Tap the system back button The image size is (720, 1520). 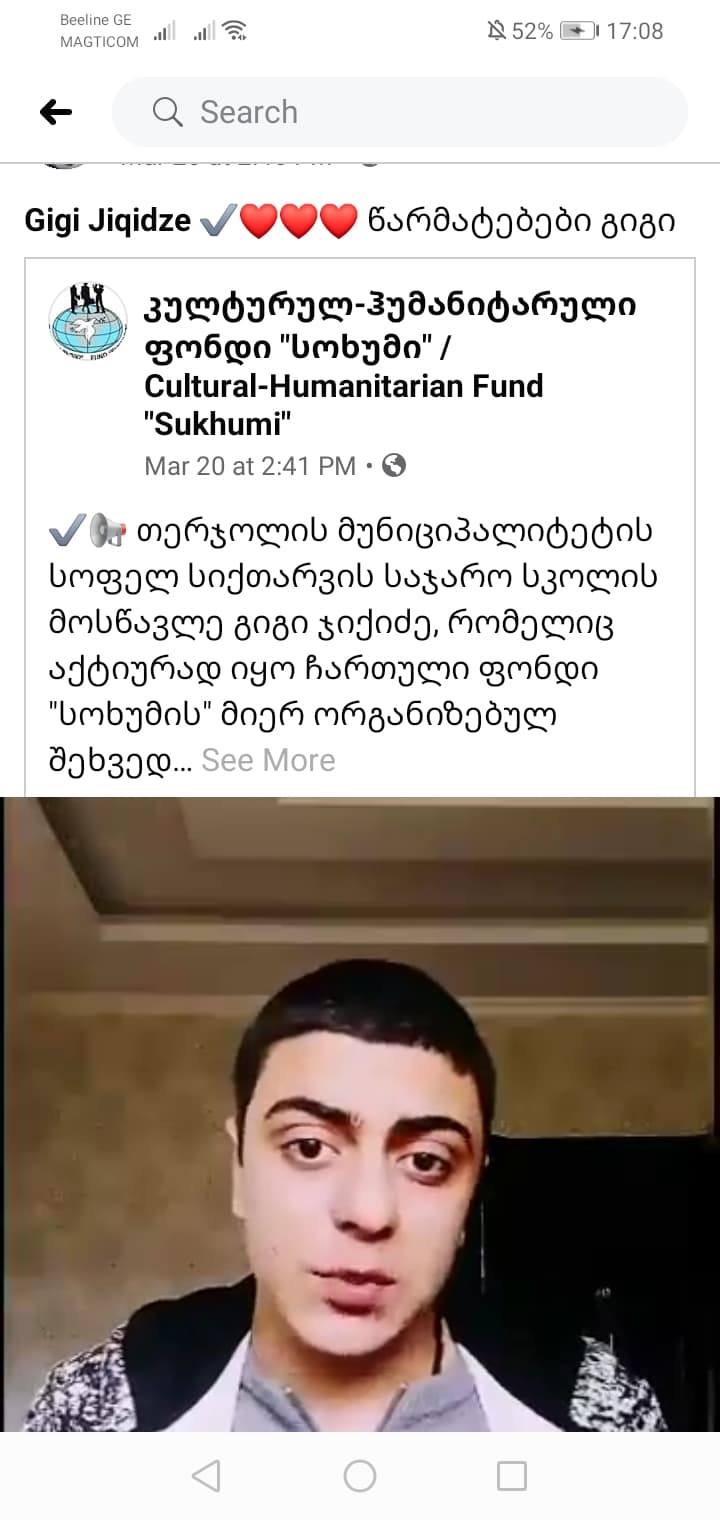(x=206, y=1476)
